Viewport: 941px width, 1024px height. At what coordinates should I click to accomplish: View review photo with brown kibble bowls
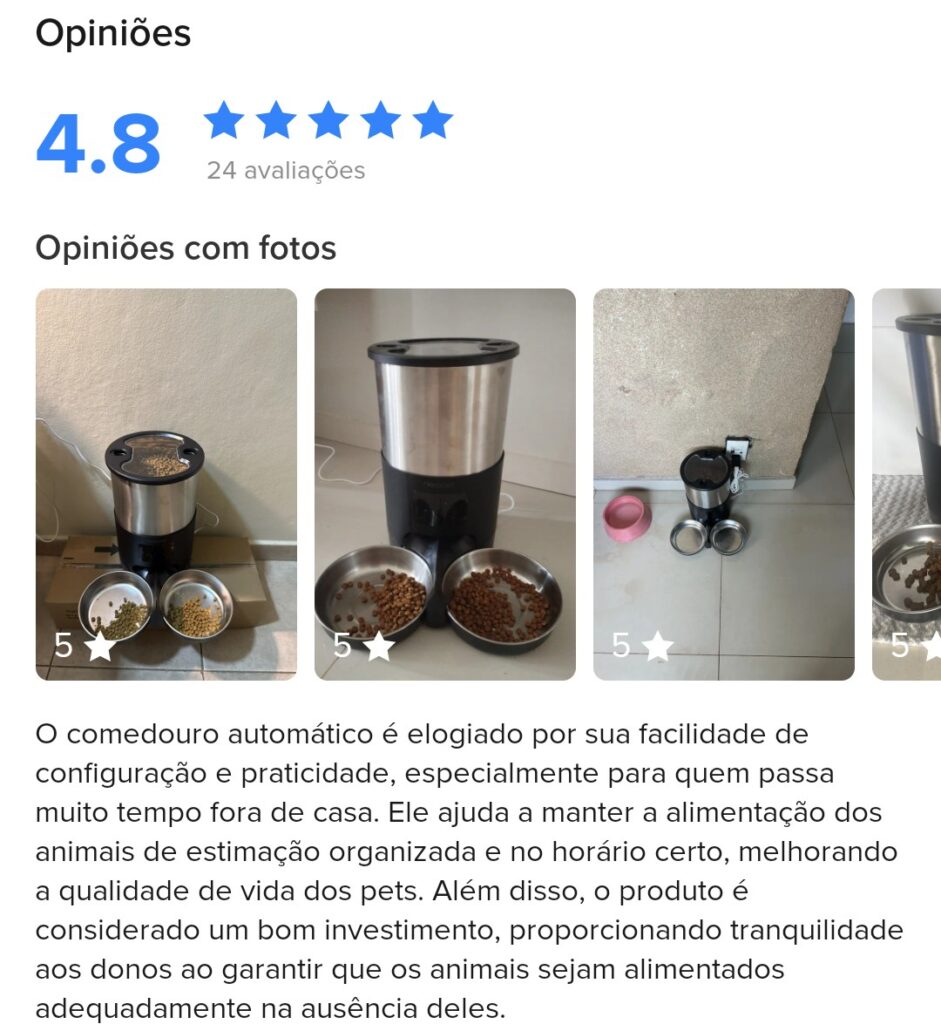pos(445,485)
